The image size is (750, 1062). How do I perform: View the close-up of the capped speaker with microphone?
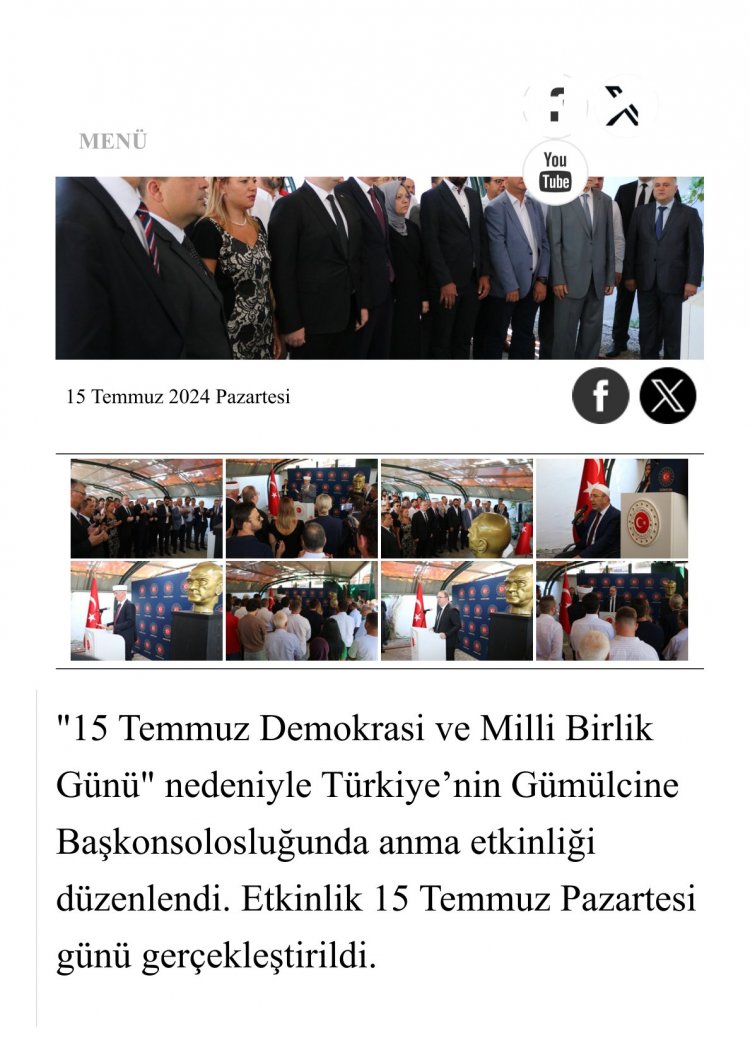pos(611,508)
